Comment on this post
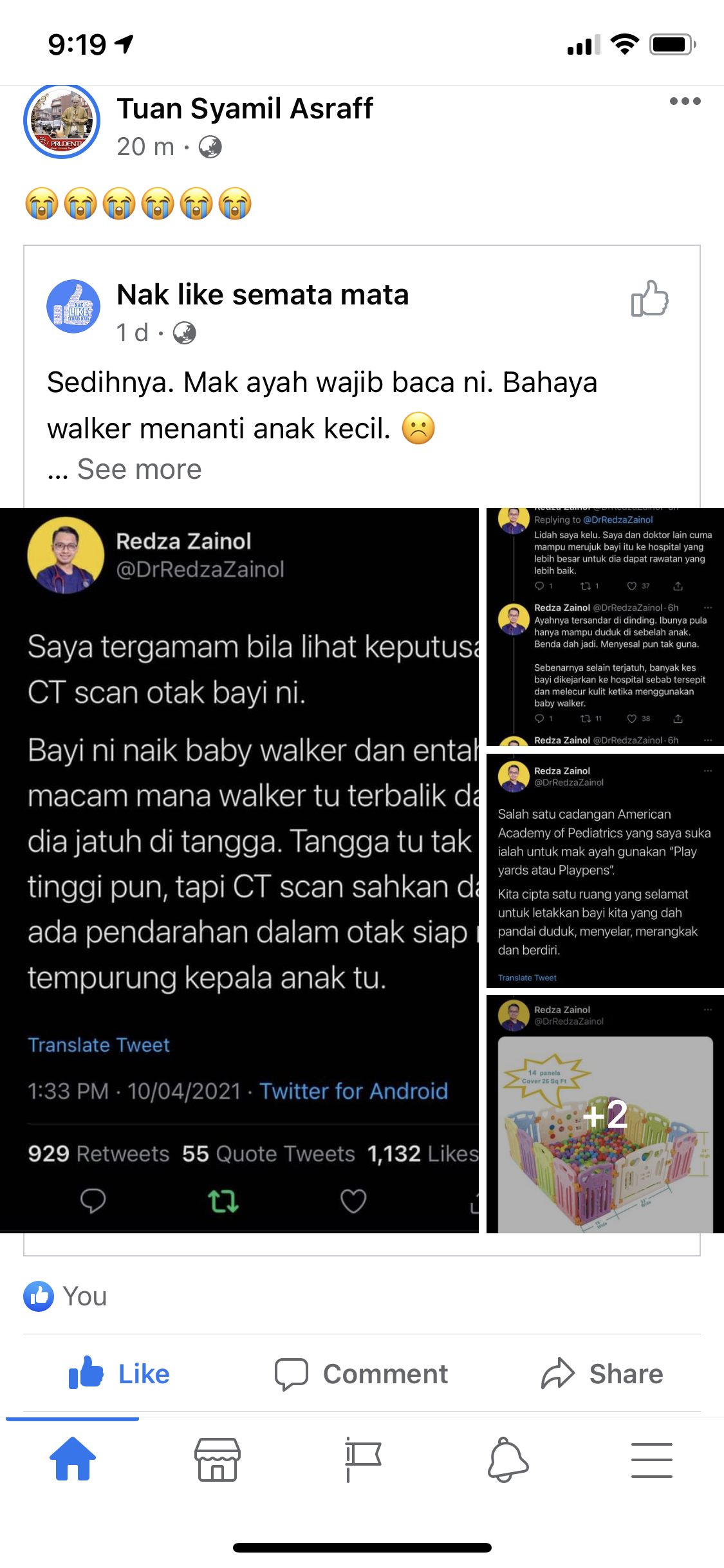This screenshot has width=724, height=1568. click(361, 1374)
